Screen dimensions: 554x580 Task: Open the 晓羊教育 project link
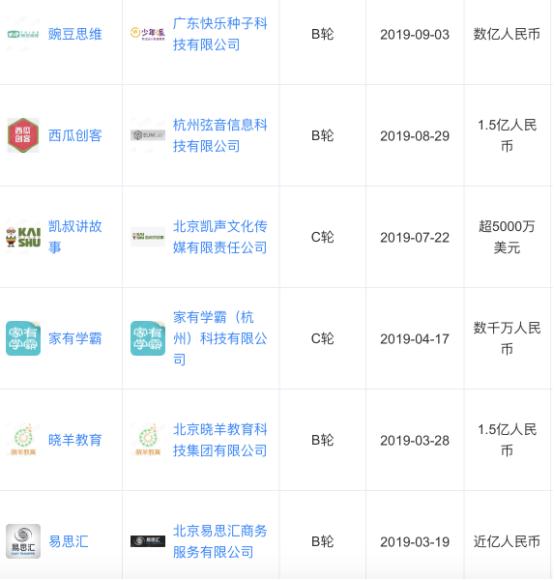tap(75, 440)
